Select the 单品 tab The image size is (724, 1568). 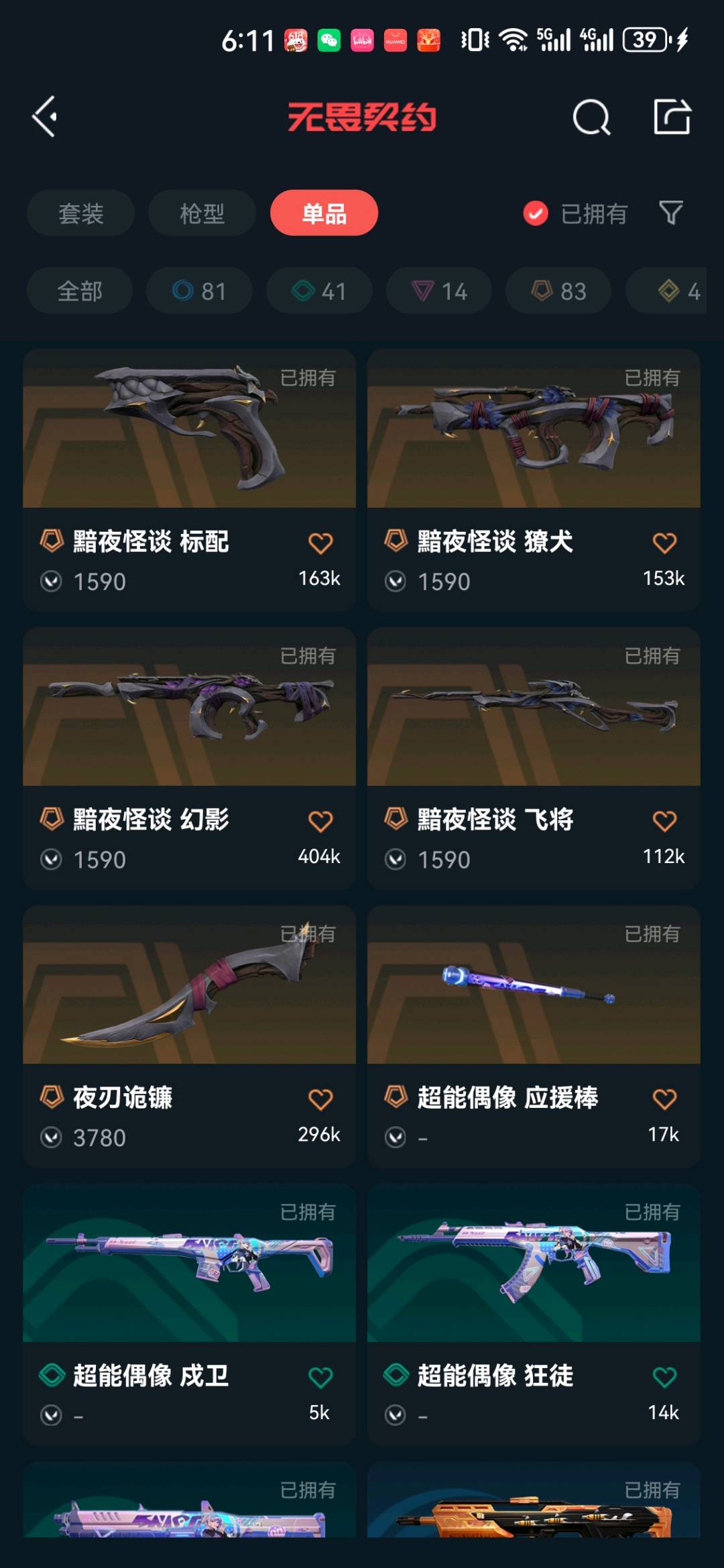(x=324, y=213)
